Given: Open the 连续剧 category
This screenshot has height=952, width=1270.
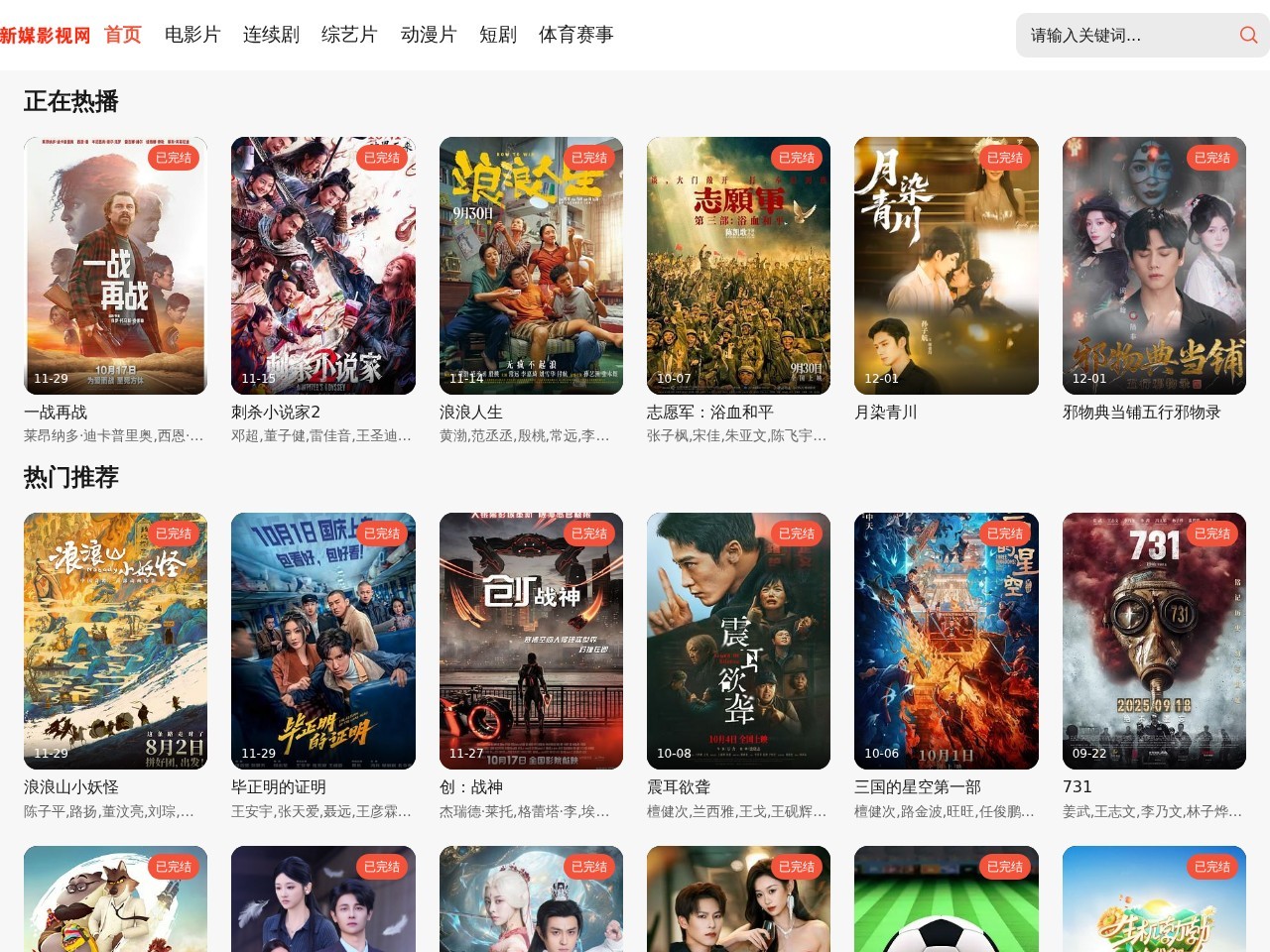Looking at the screenshot, I should click(x=271, y=35).
